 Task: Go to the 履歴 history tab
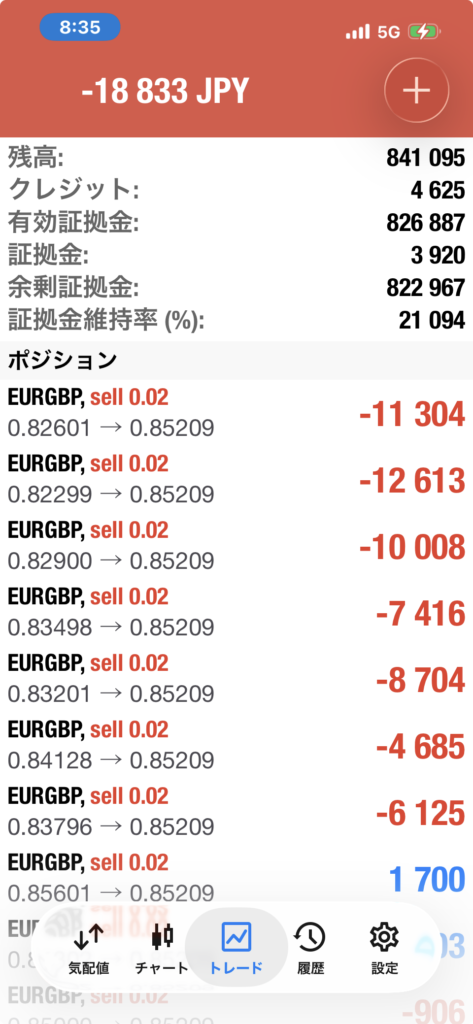[310, 948]
